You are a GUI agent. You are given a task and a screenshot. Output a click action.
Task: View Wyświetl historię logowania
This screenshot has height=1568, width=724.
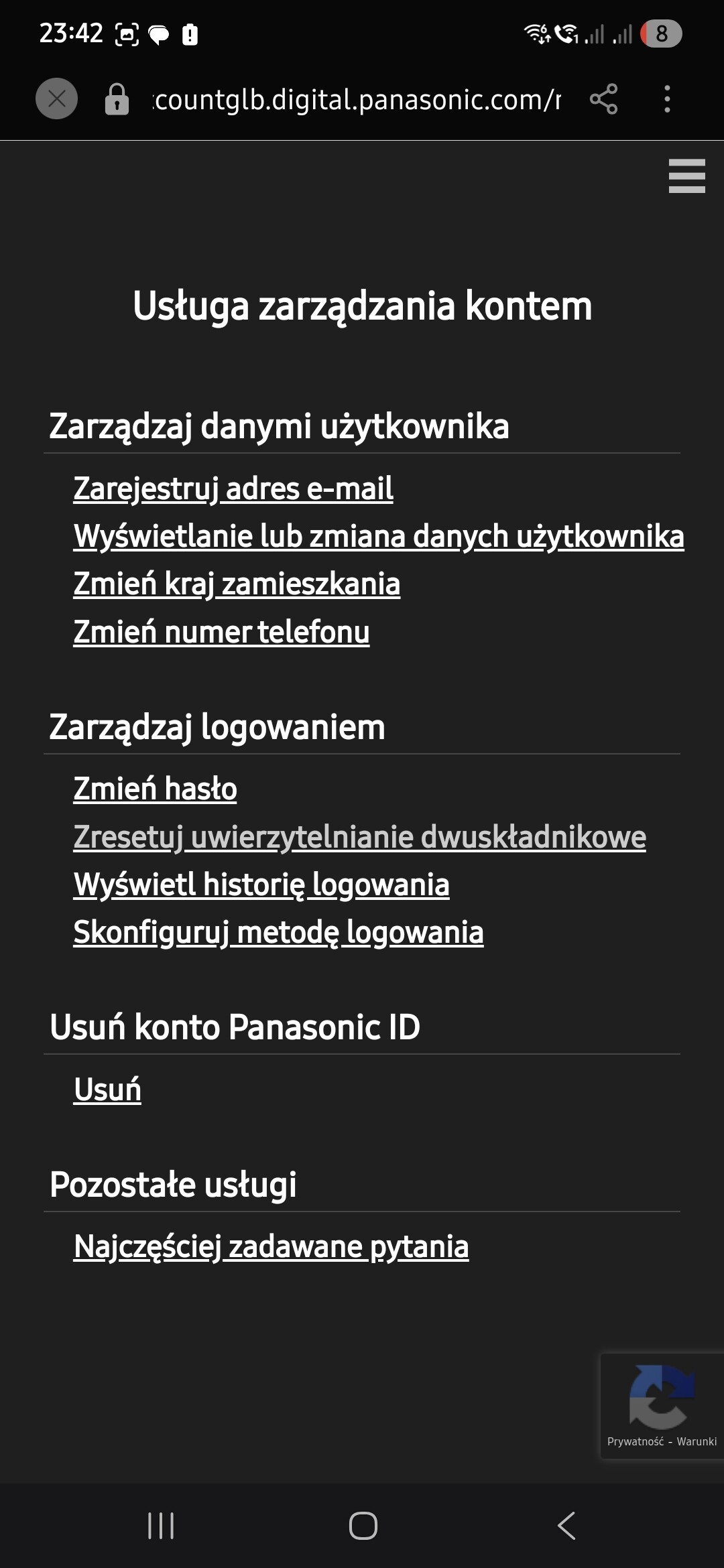261,885
